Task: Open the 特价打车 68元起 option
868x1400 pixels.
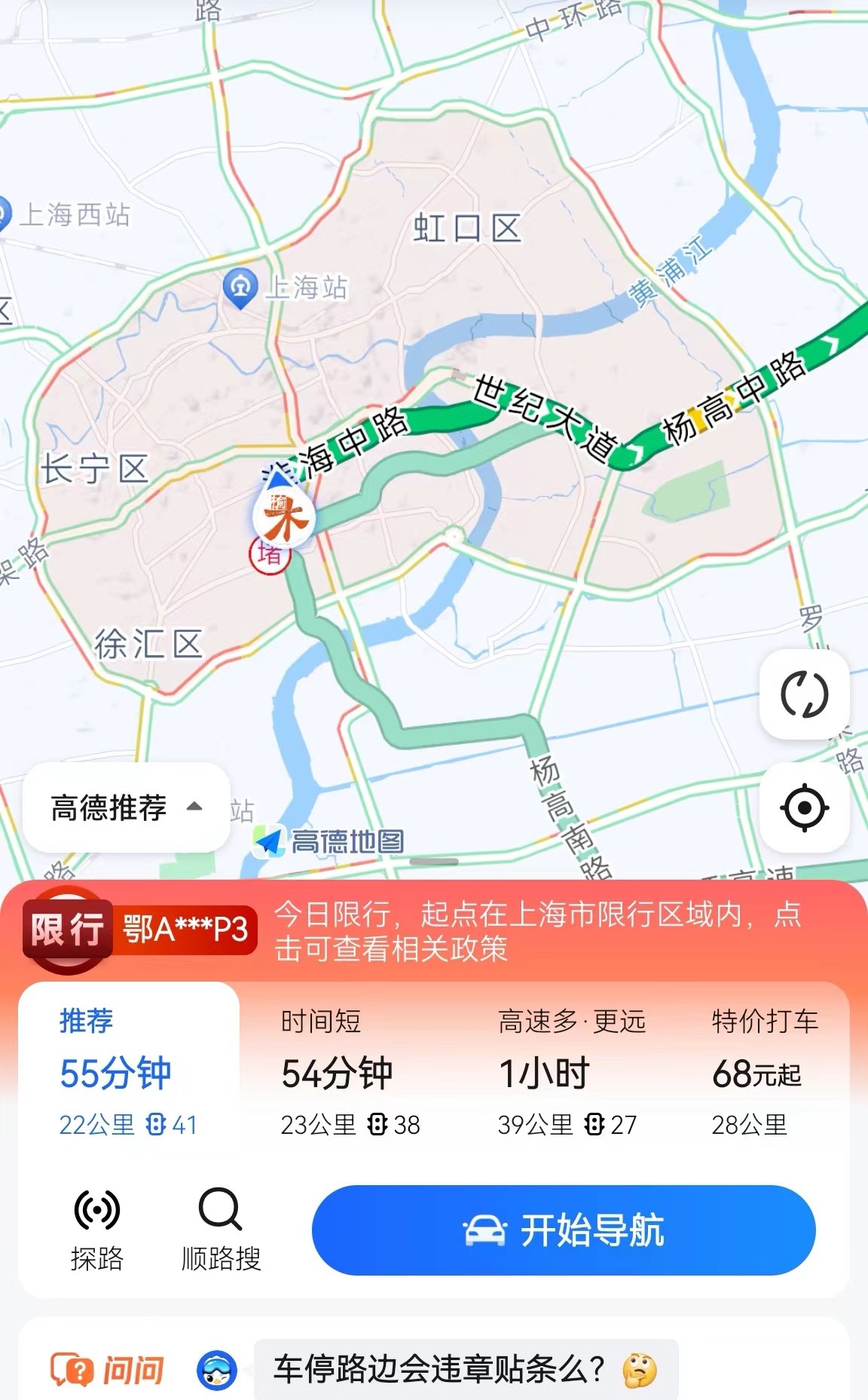Action: 763,1072
